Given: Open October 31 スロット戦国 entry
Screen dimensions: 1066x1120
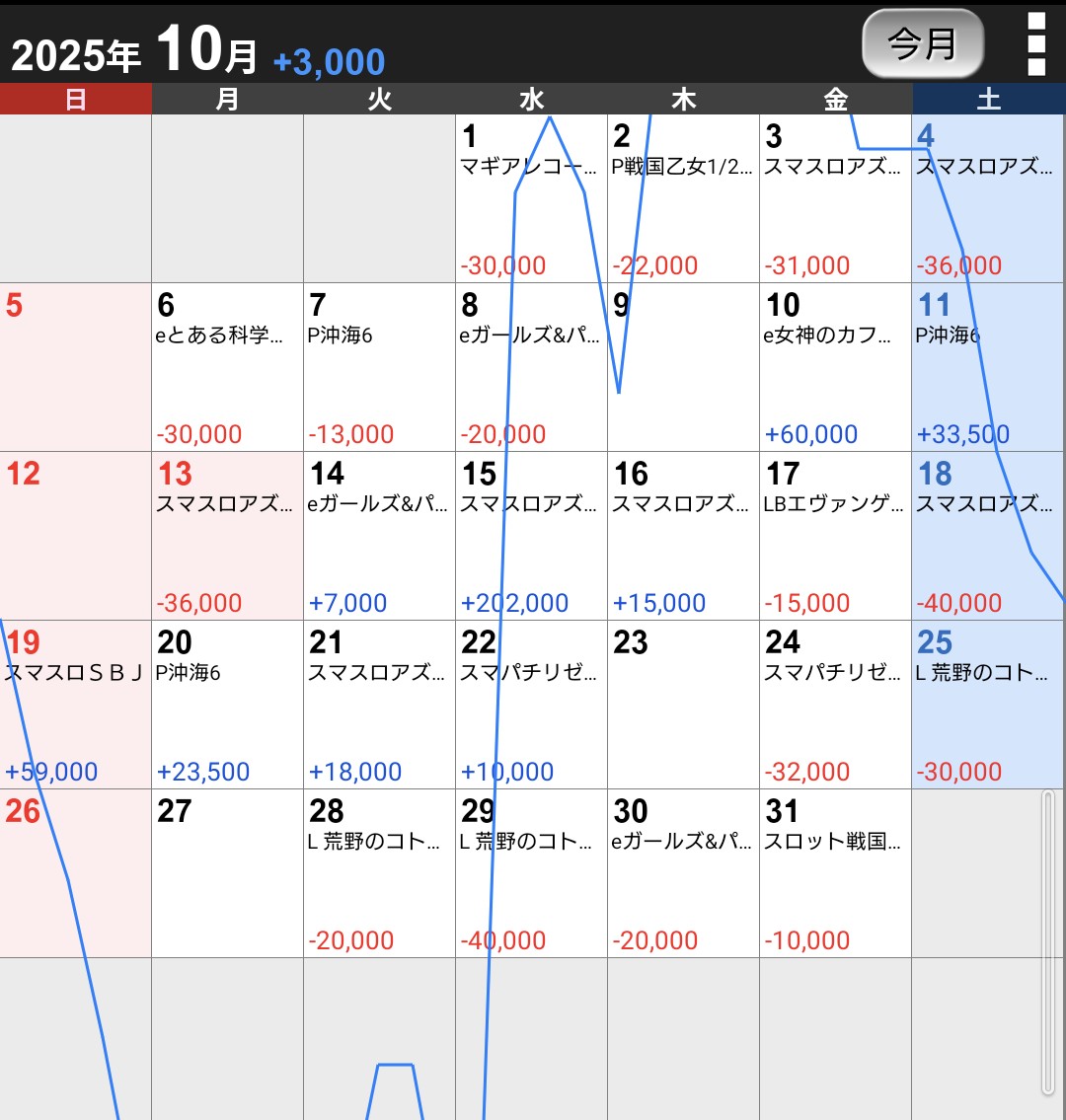Looking at the screenshot, I should pyautogui.click(x=835, y=873).
